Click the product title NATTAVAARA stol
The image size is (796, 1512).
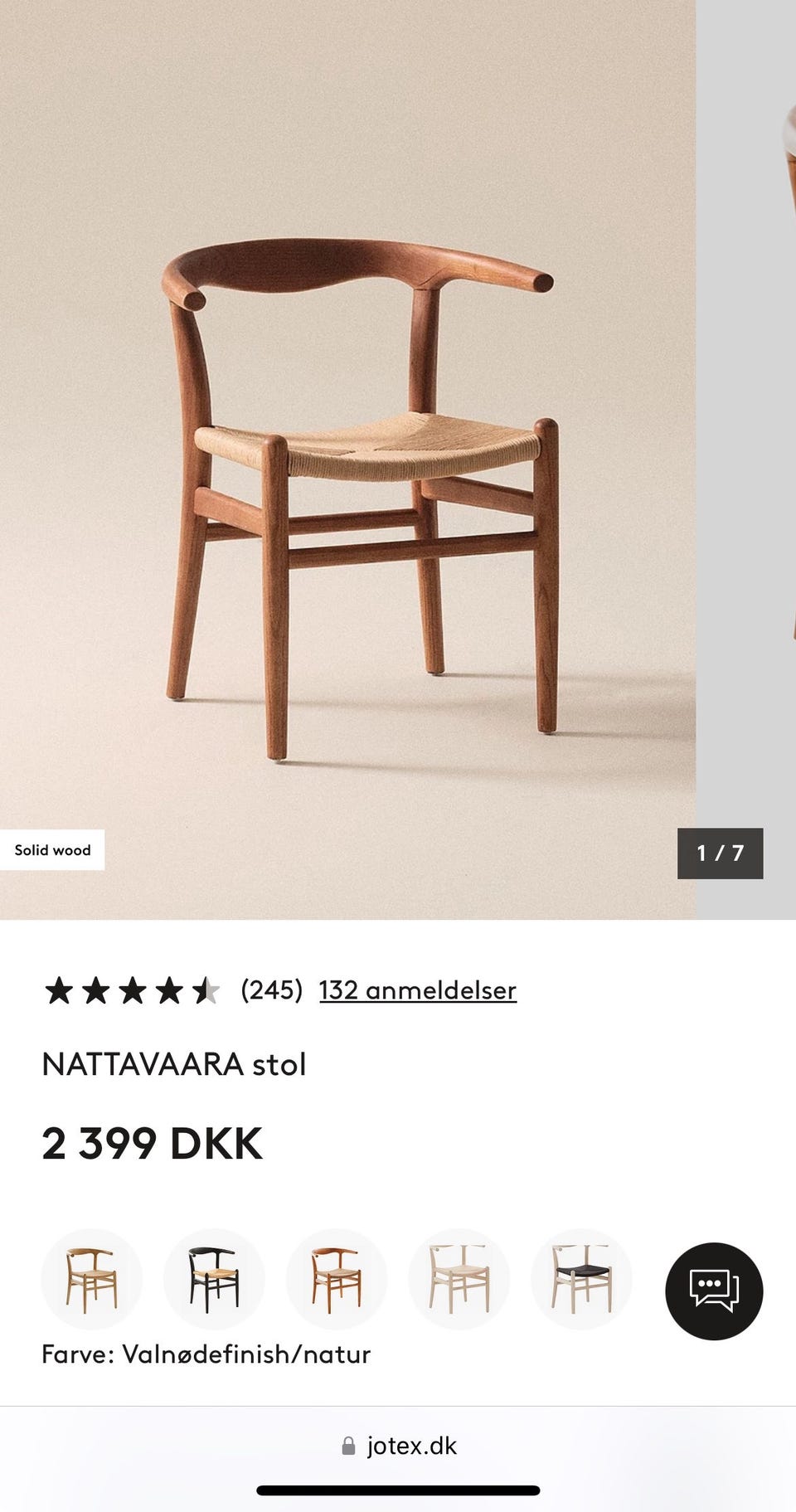coord(175,1064)
